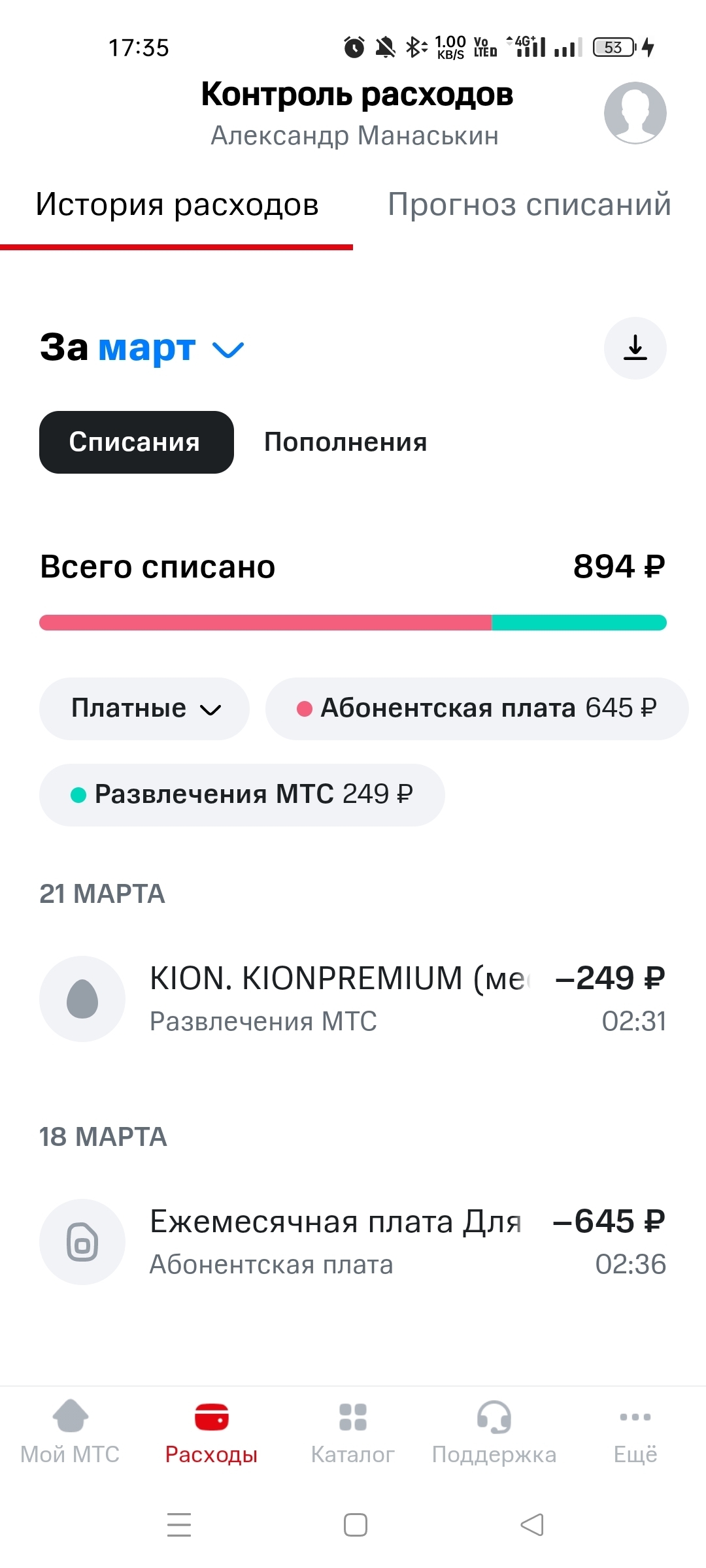Switch to Пополнения segment
Screen dimensions: 706x1568
coord(345,442)
